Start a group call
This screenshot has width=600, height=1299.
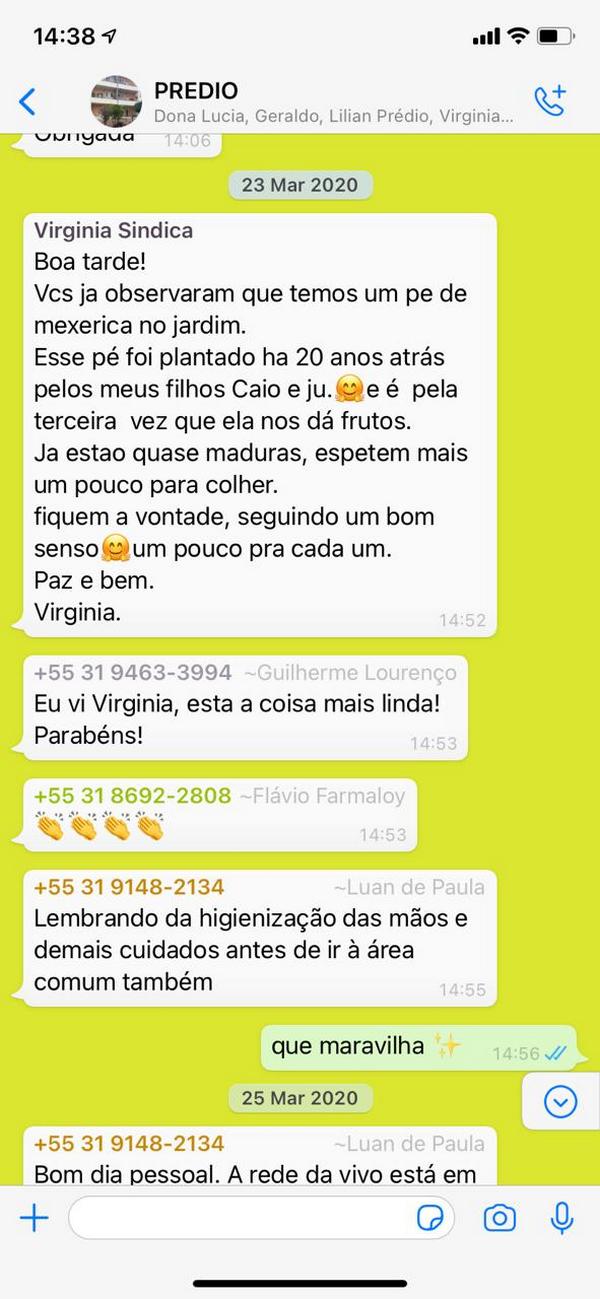point(549,101)
